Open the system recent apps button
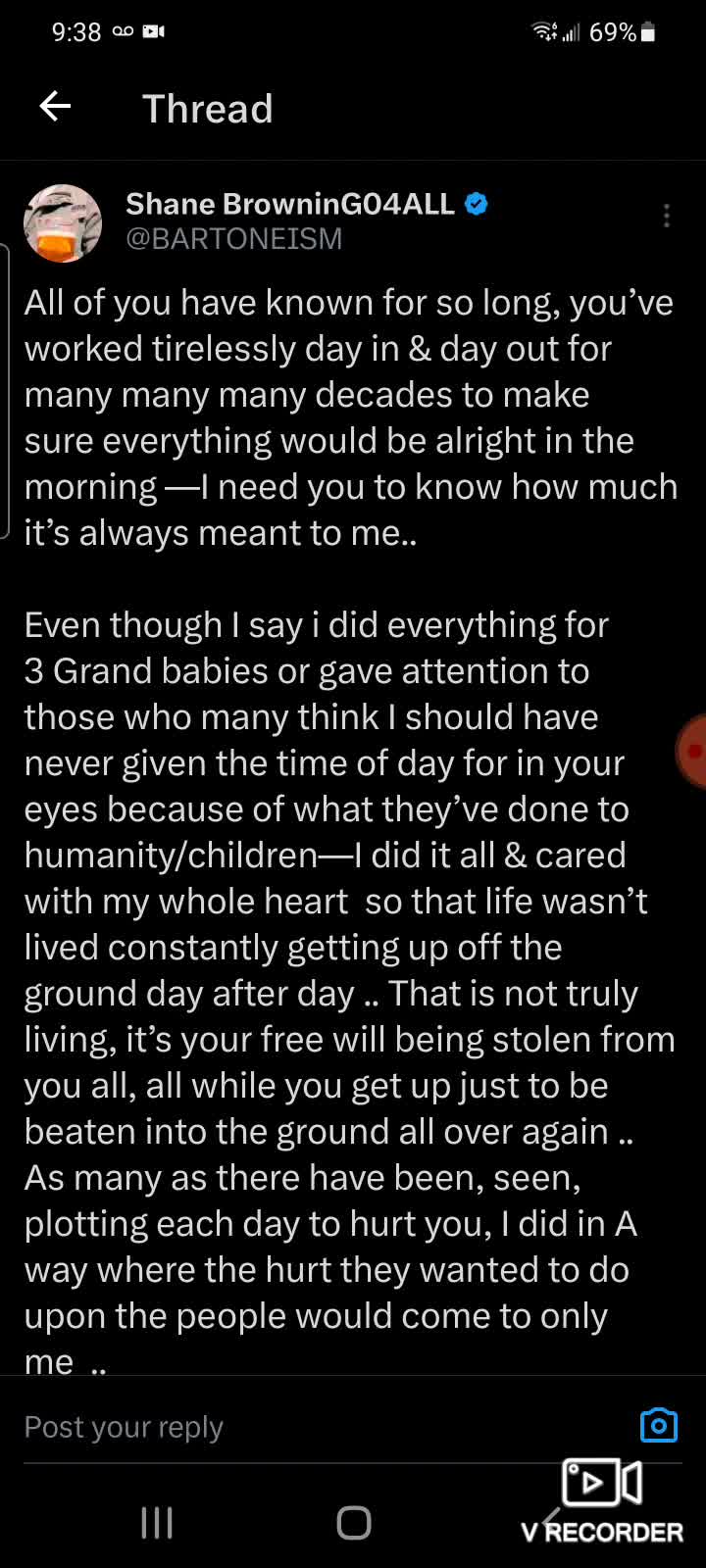Screen dimensions: 706x1568 (x=157, y=1523)
